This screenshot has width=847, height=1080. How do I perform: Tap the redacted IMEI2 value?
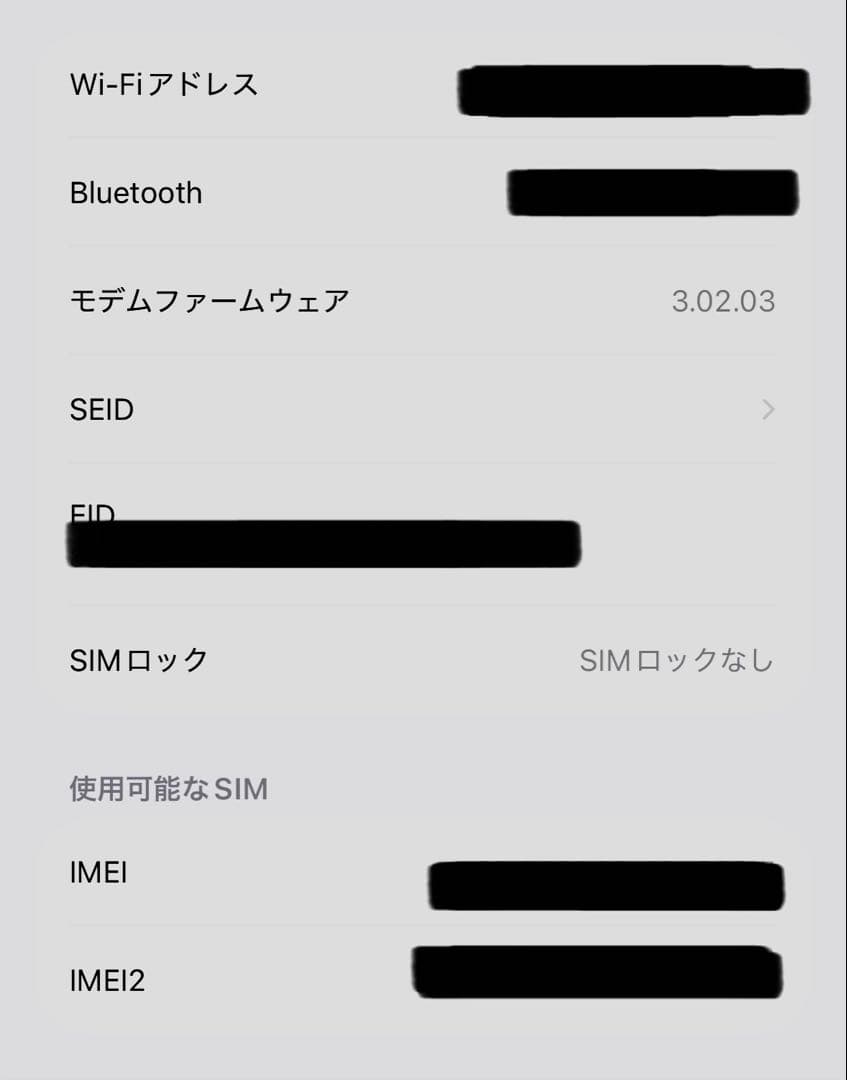(600, 971)
